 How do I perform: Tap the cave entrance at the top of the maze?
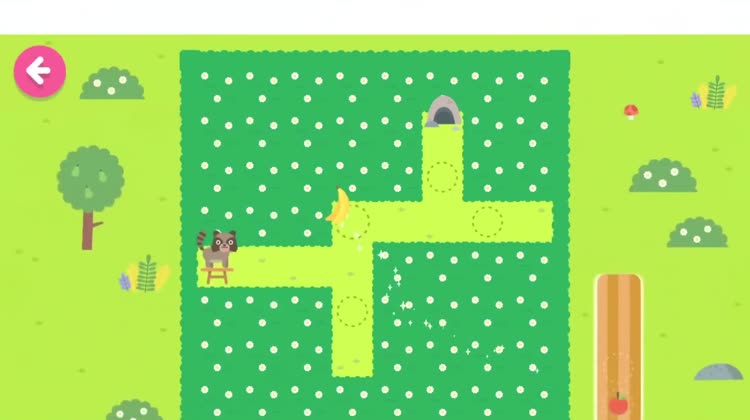pos(443,112)
